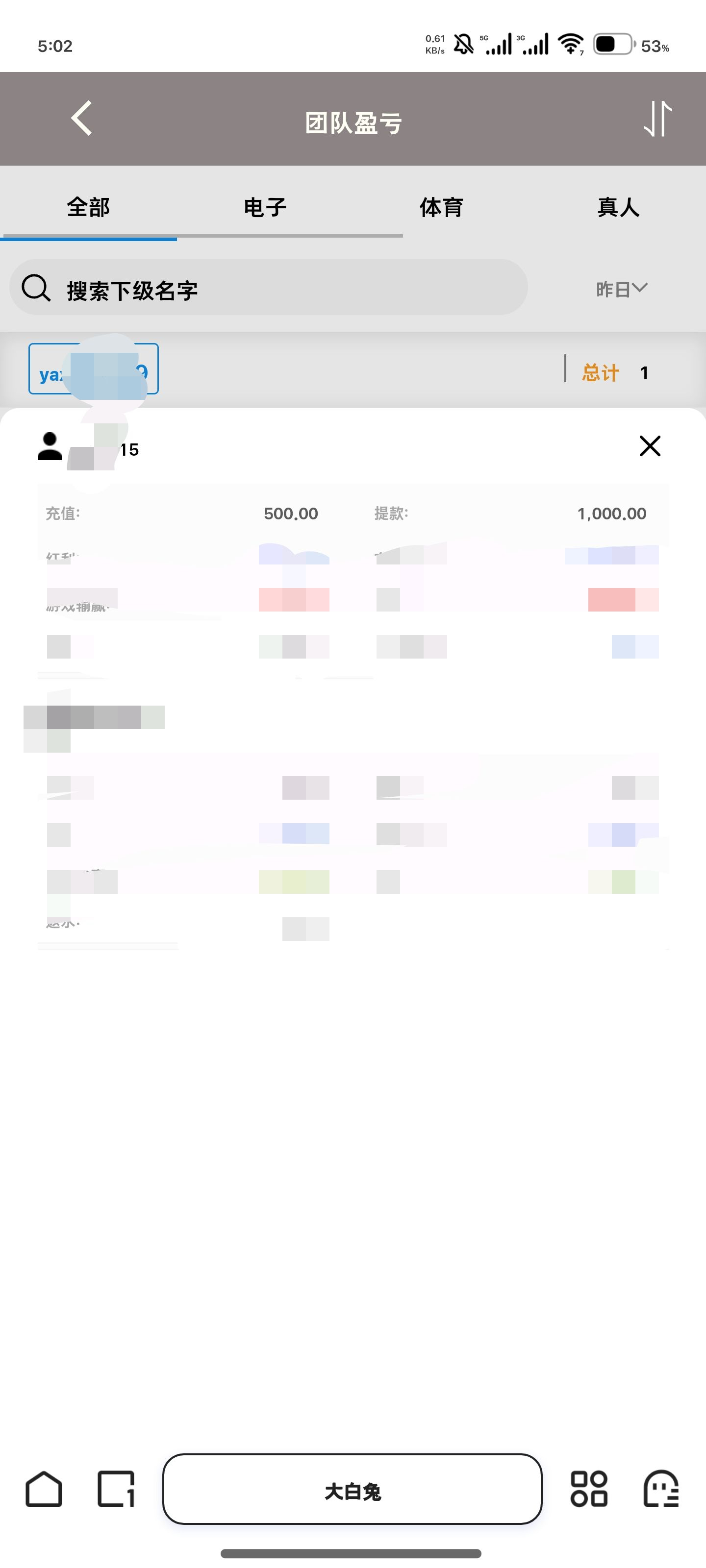Open the browser home page
The height and width of the screenshot is (1568, 706).
[44, 1489]
